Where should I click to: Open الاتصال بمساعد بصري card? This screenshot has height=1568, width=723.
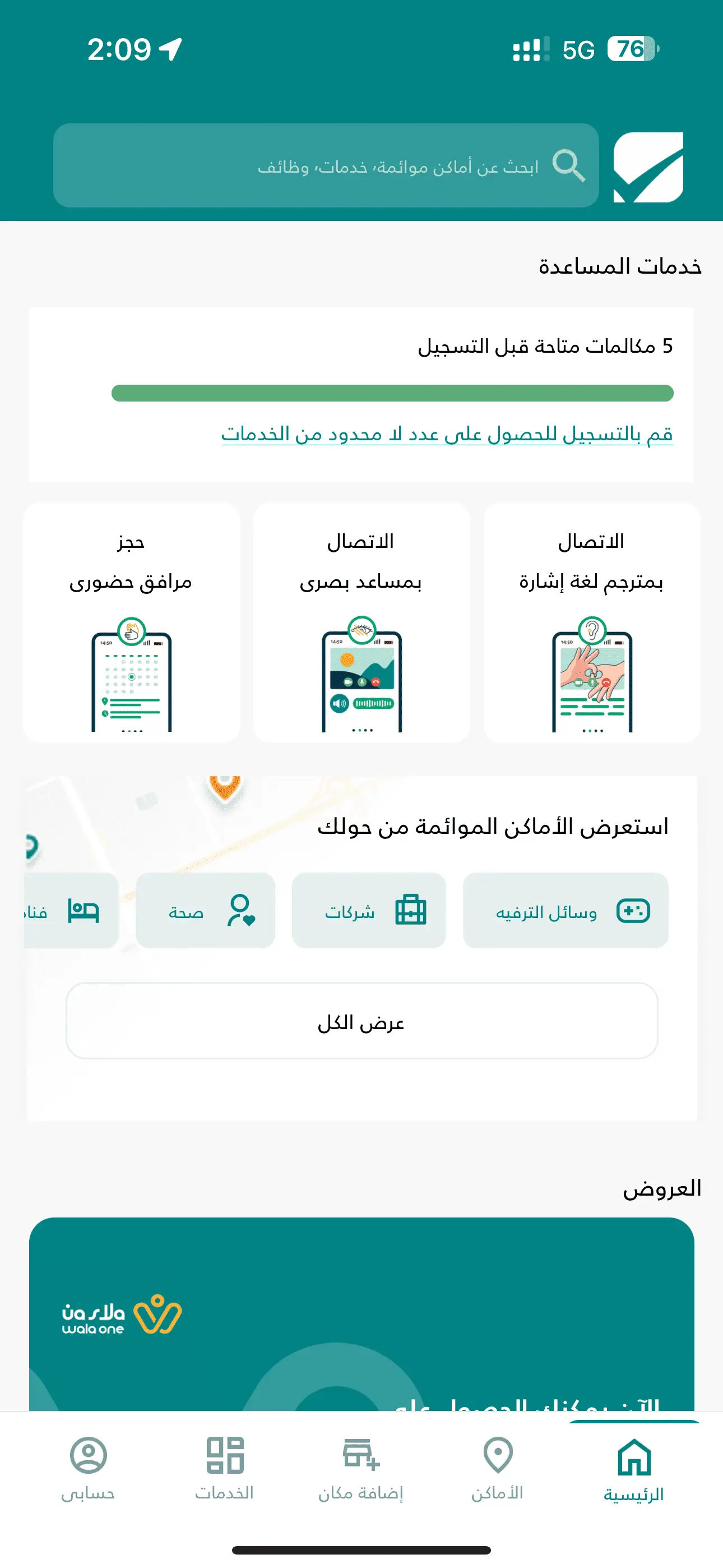(361, 621)
